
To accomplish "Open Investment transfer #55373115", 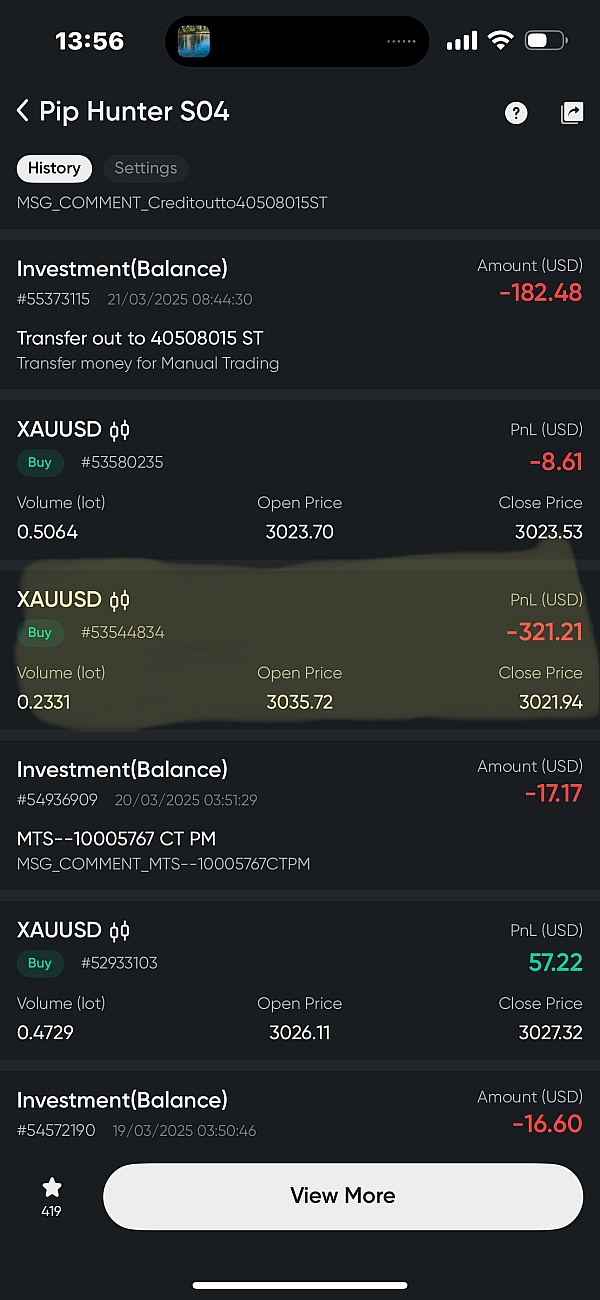I will tap(300, 314).
